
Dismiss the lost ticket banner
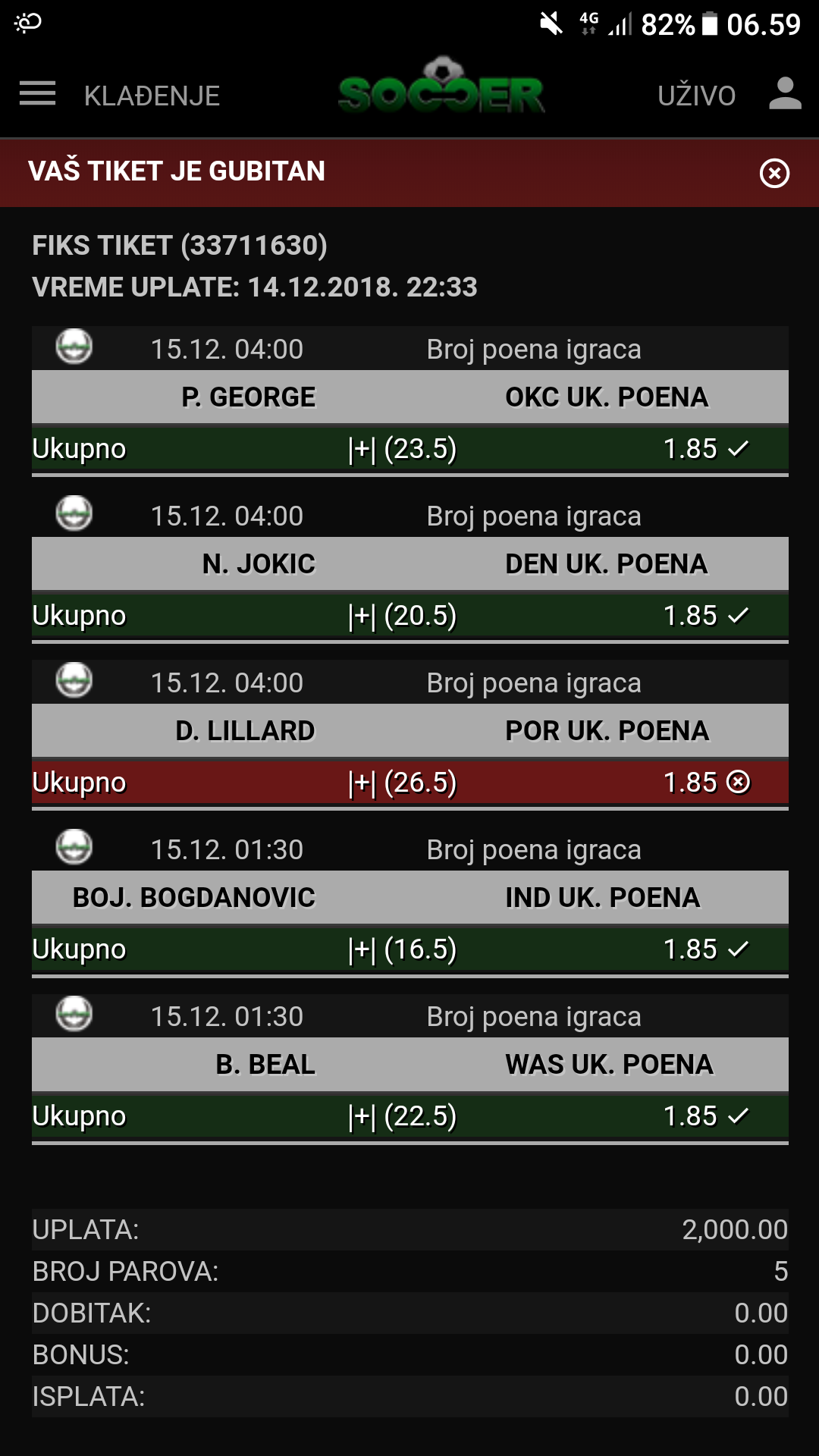click(x=774, y=173)
